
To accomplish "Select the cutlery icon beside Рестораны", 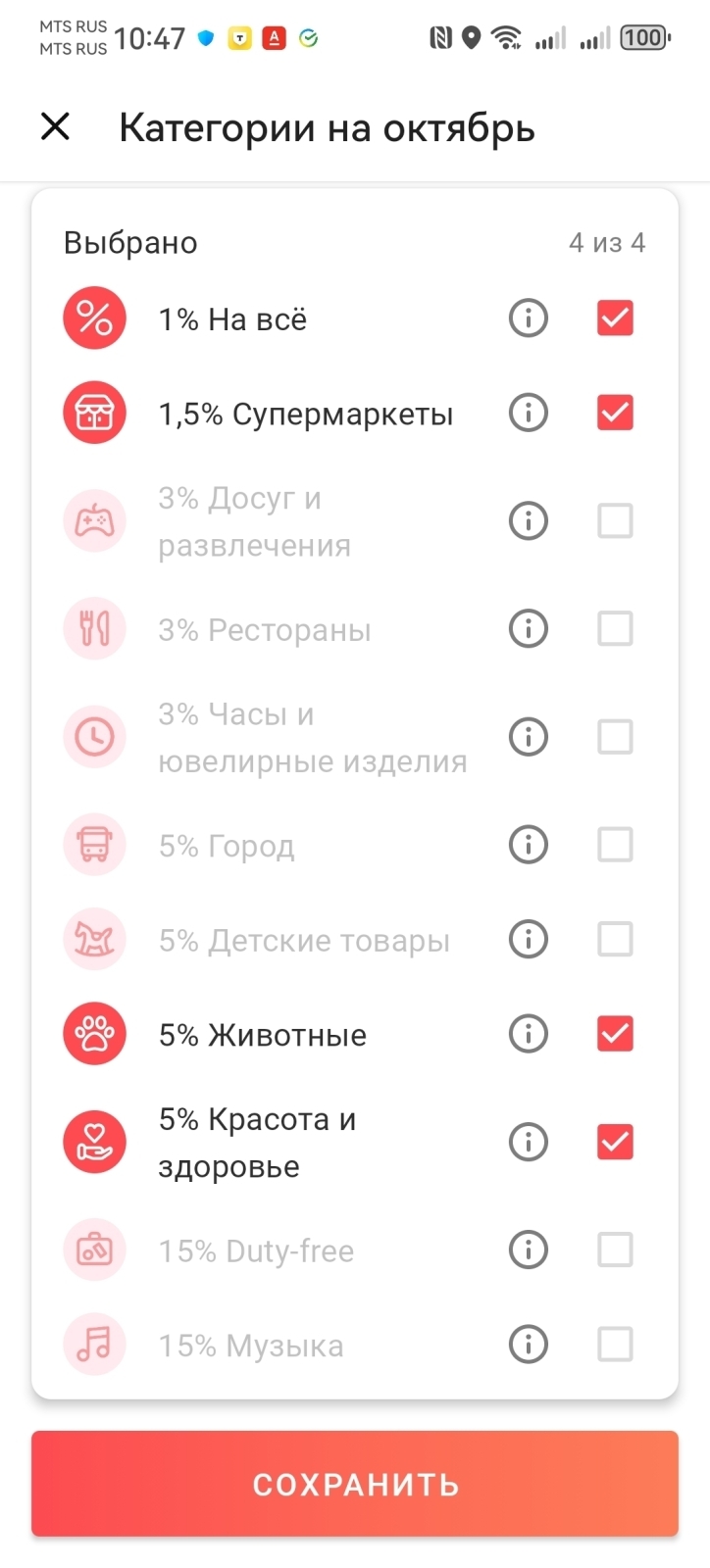I will [x=94, y=628].
